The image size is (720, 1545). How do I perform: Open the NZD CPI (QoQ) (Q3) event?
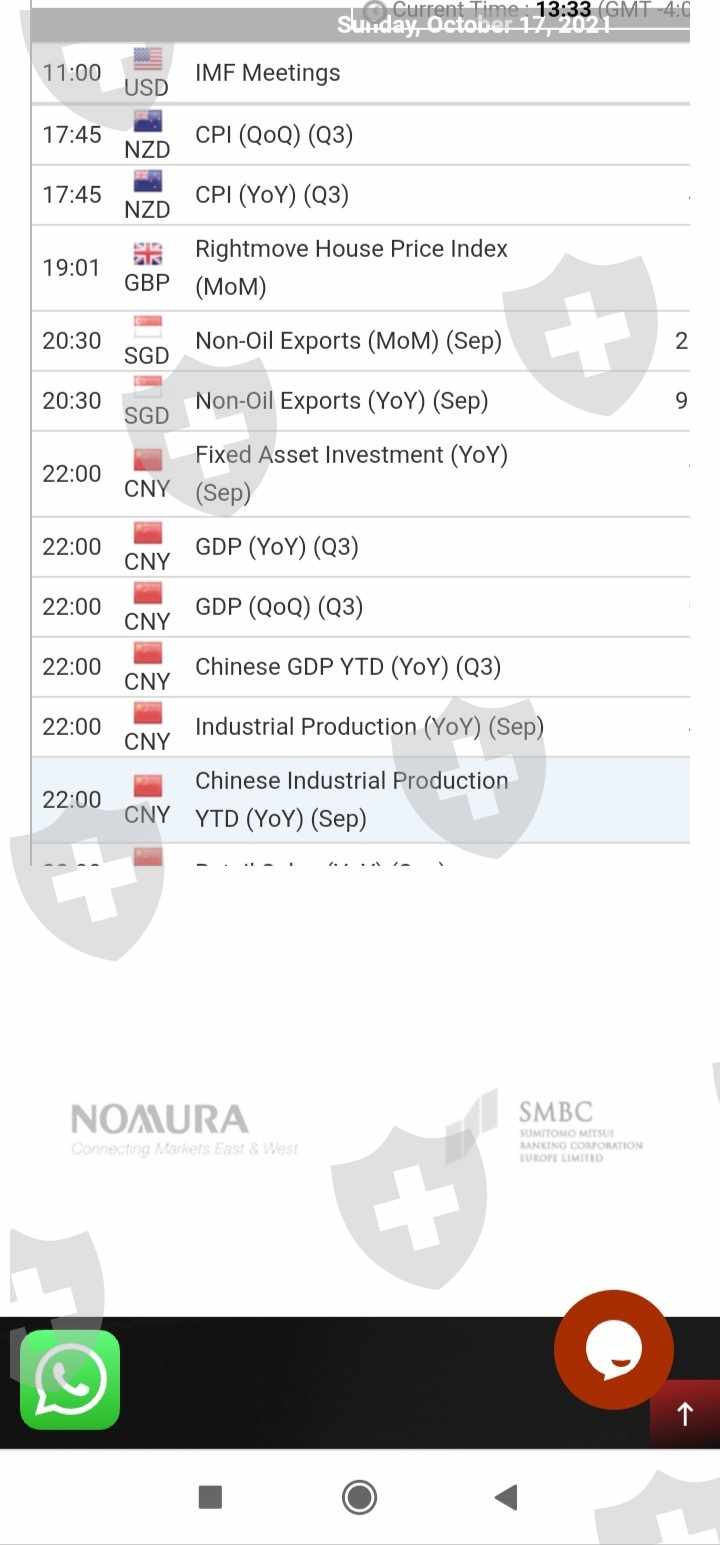(x=274, y=135)
